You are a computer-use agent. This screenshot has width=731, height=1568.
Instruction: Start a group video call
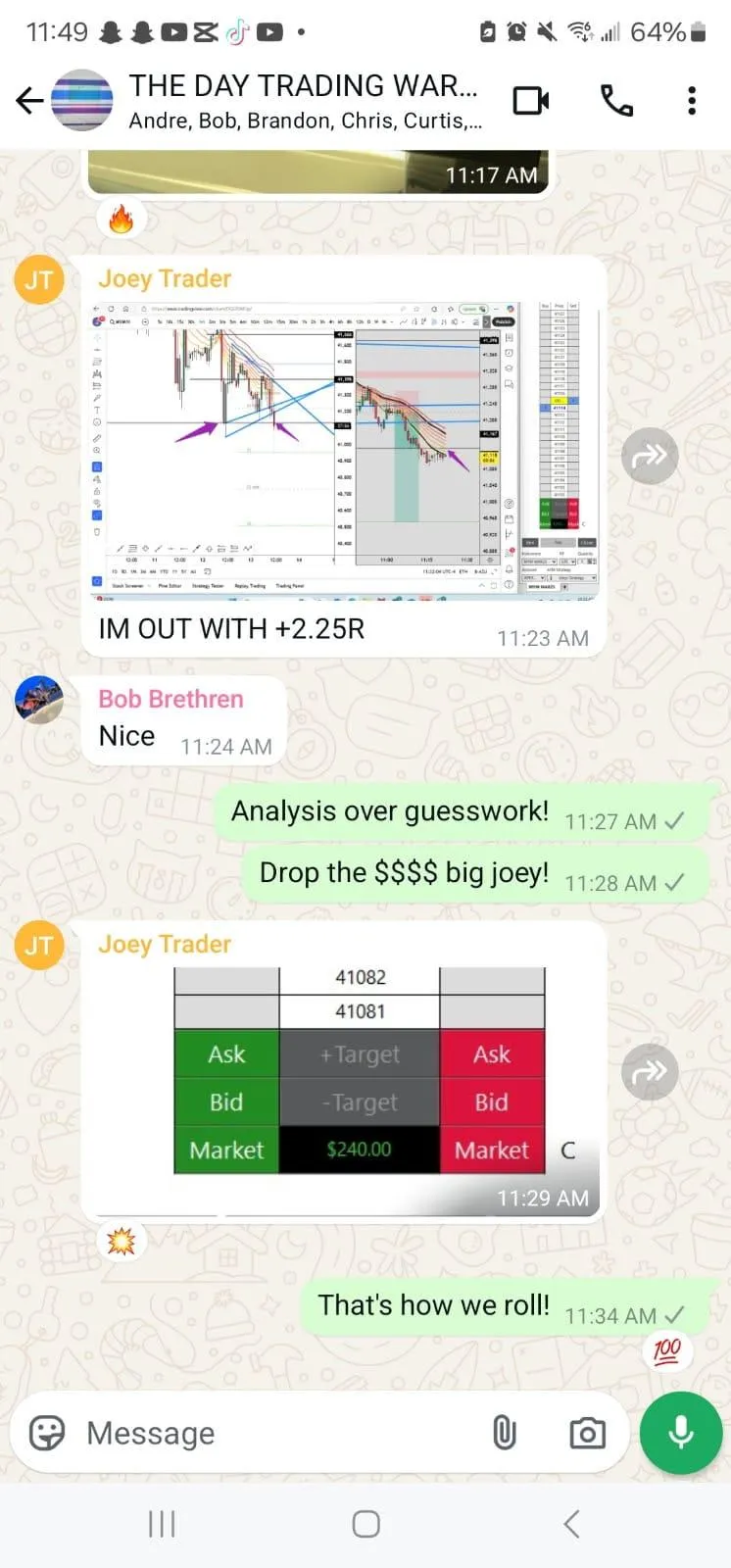click(530, 101)
